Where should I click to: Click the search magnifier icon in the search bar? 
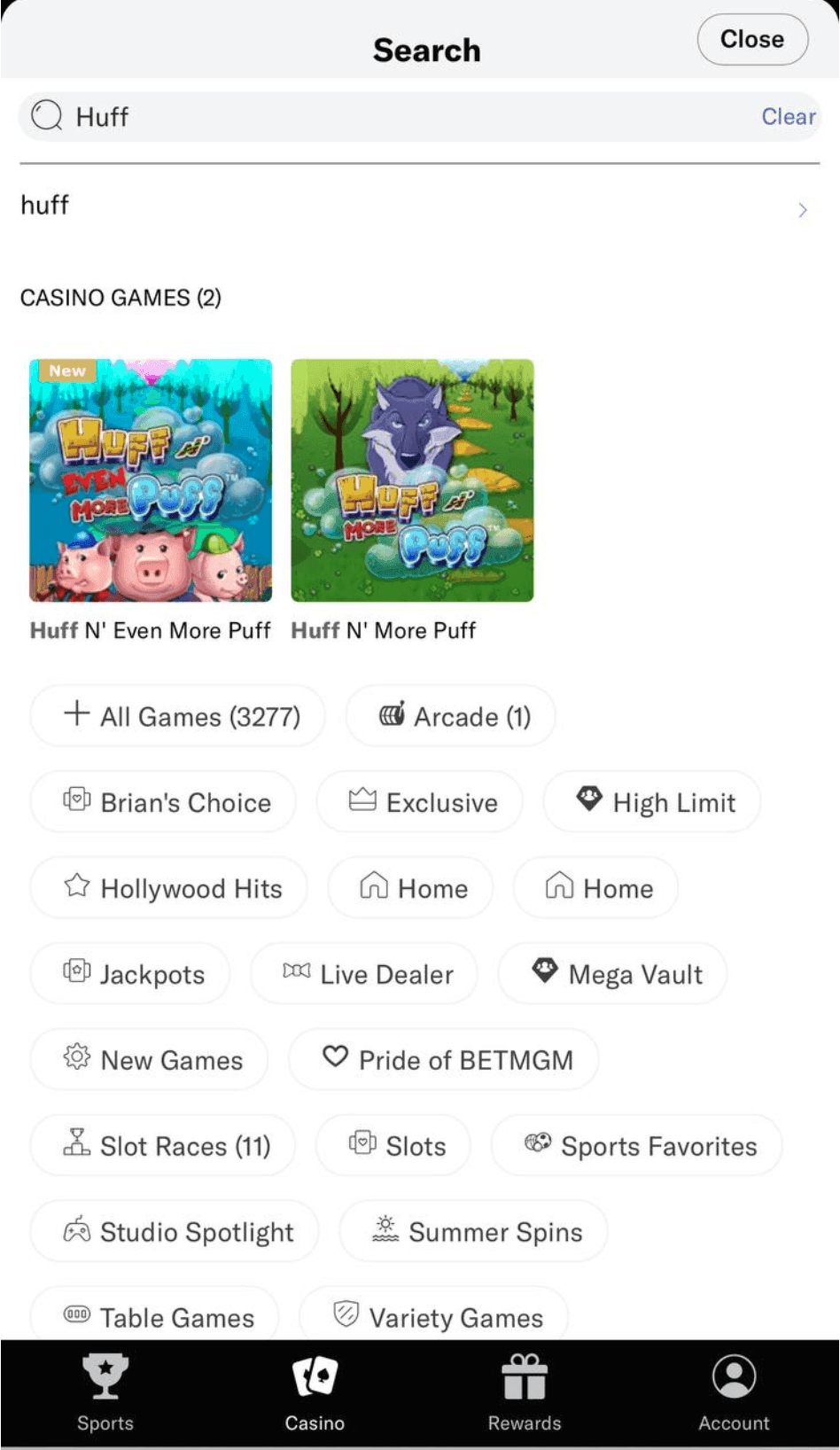coord(46,116)
